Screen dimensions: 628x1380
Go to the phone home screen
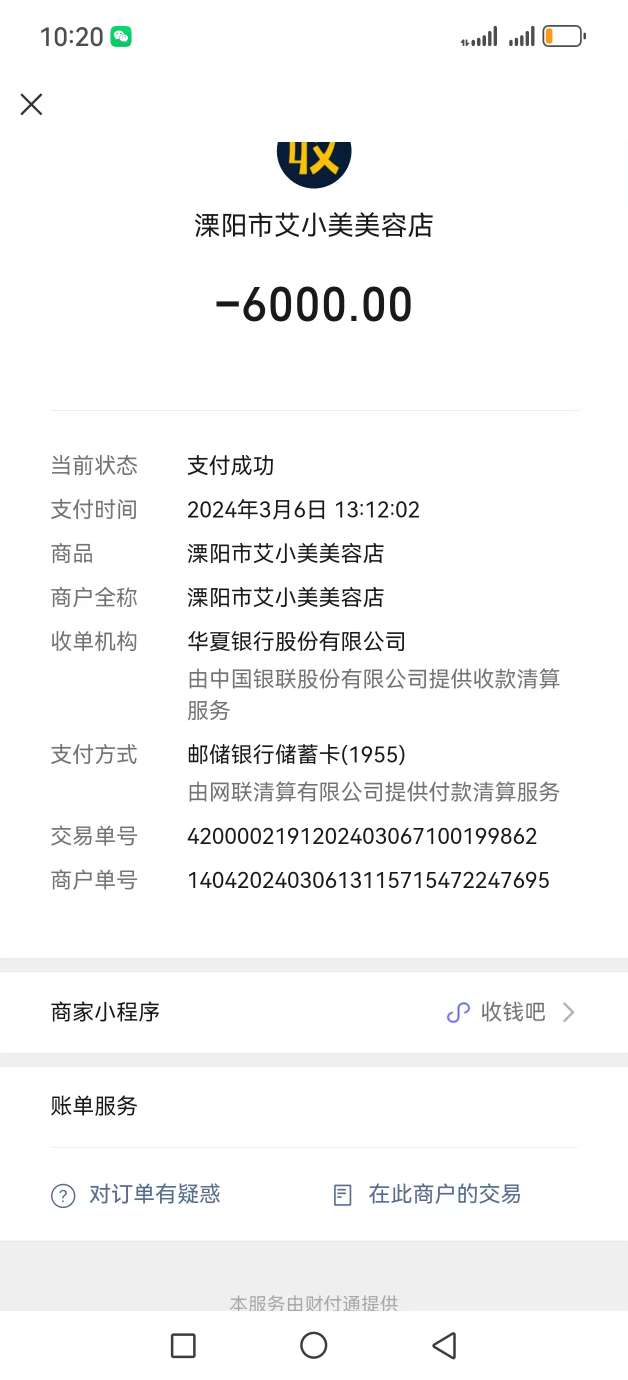(x=314, y=1345)
